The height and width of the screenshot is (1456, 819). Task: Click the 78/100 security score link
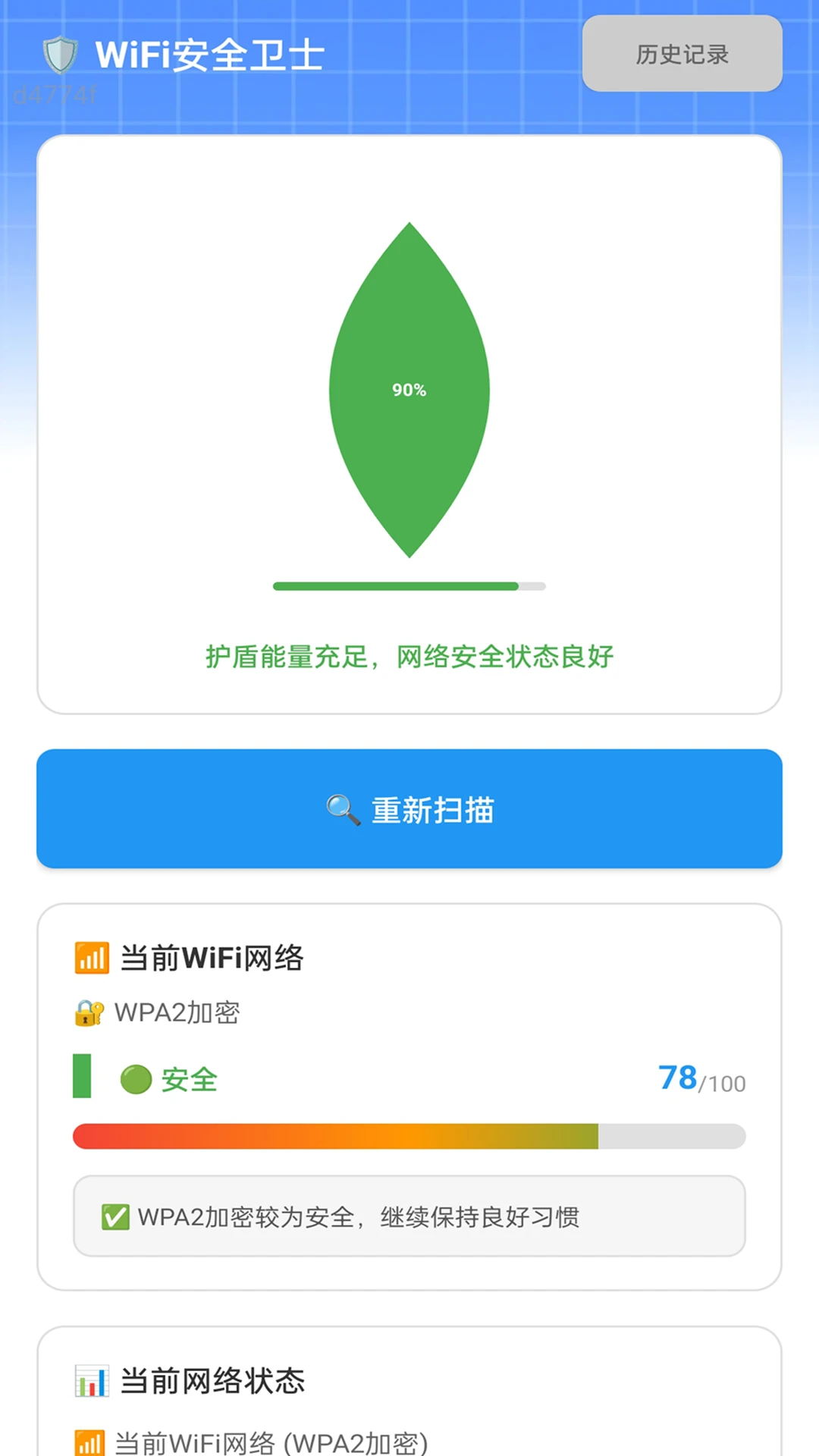click(703, 1076)
